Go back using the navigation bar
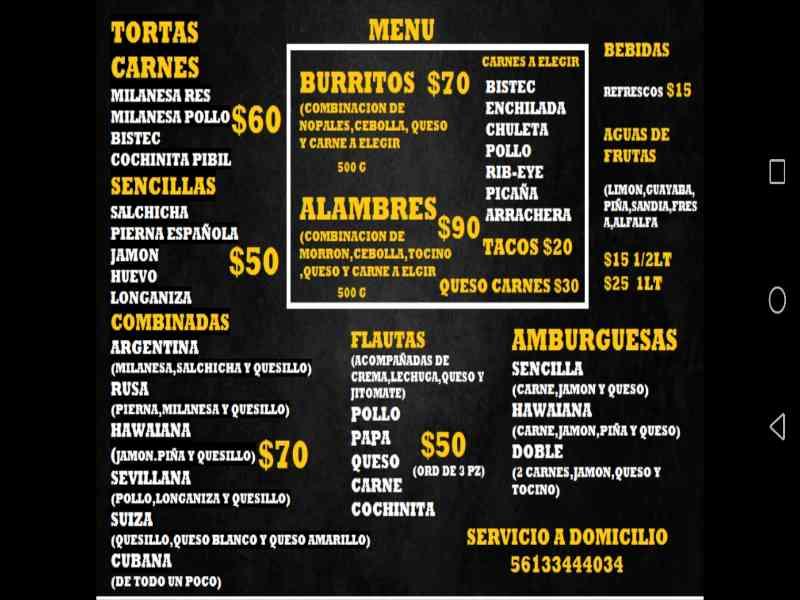Image resolution: width=800 pixels, height=600 pixels. click(x=777, y=428)
